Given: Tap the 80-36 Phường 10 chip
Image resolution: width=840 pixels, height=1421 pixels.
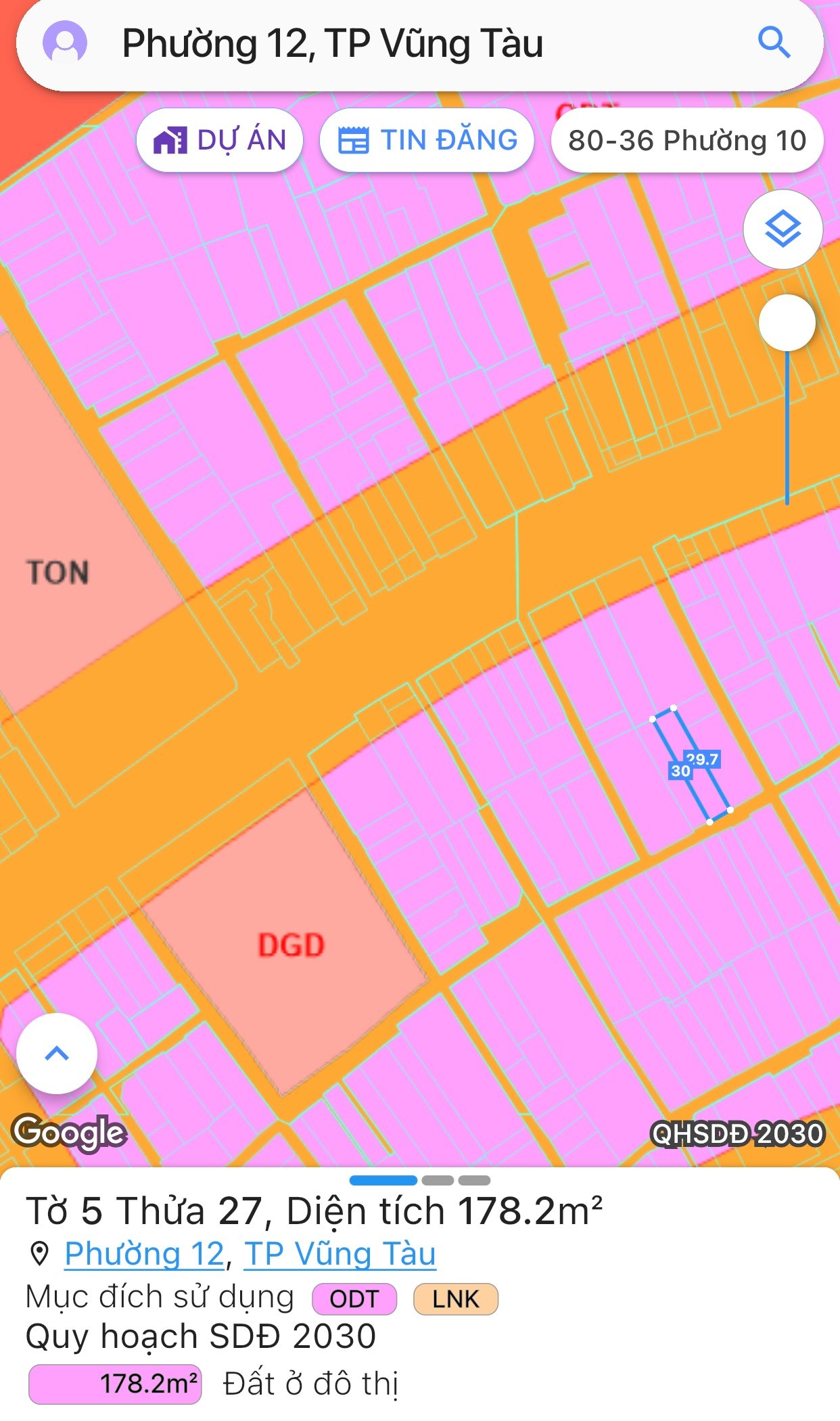Looking at the screenshot, I should (x=687, y=140).
